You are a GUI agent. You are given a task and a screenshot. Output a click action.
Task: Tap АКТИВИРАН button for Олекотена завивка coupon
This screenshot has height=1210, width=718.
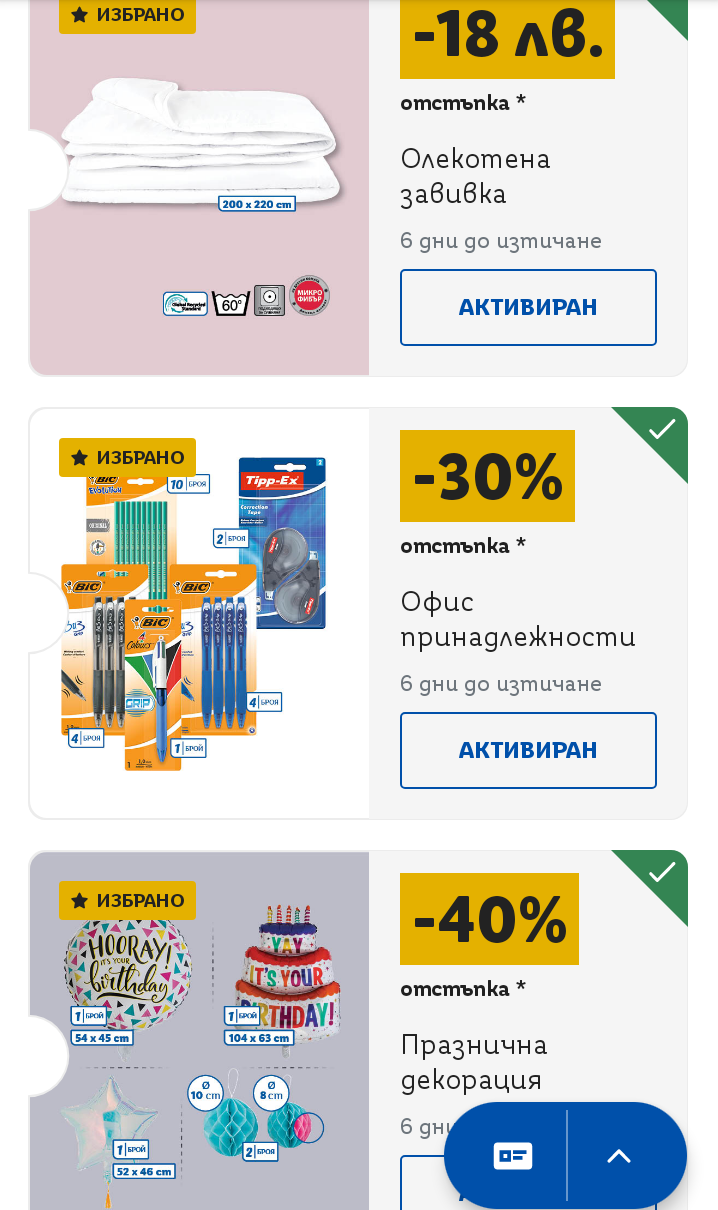pos(528,307)
